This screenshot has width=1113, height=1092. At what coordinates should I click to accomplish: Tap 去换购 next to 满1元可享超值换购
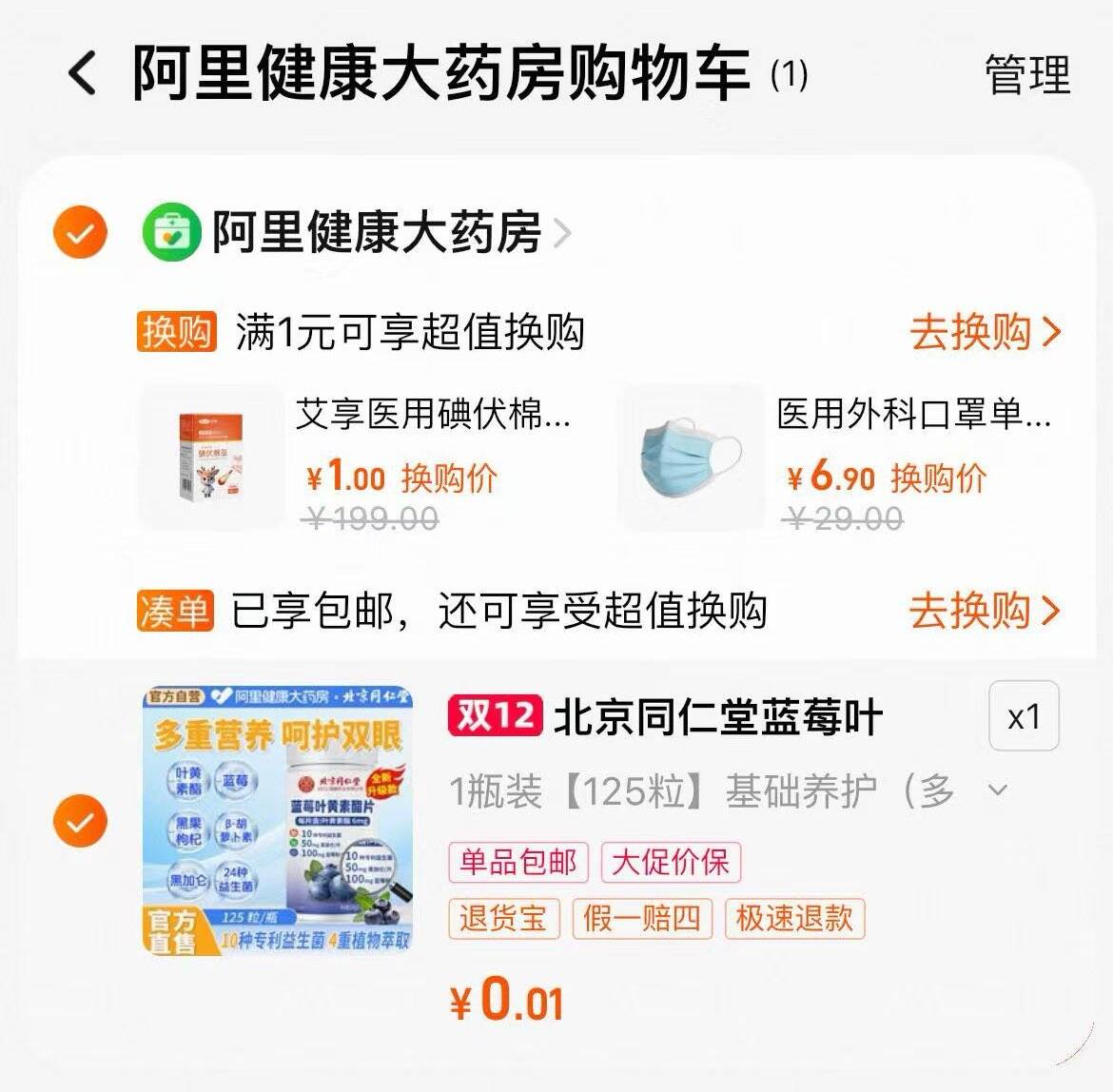click(984, 332)
